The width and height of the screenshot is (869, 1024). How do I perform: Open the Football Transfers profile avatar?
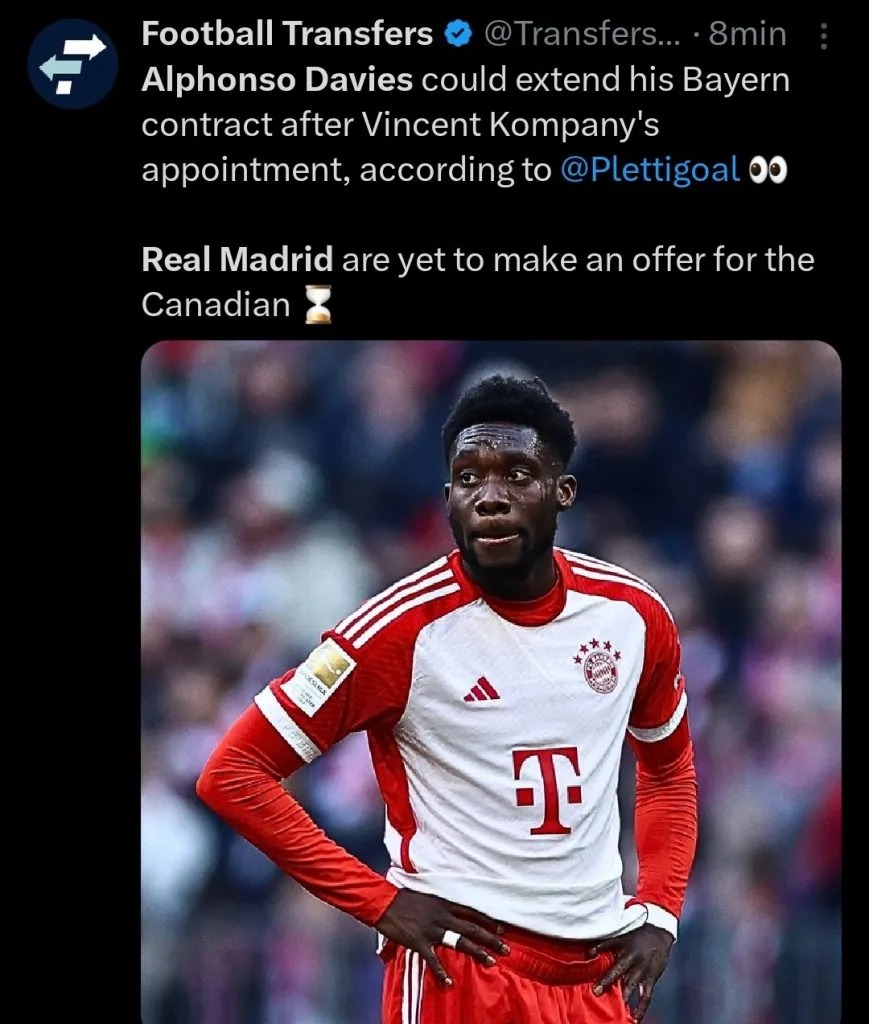73,64
